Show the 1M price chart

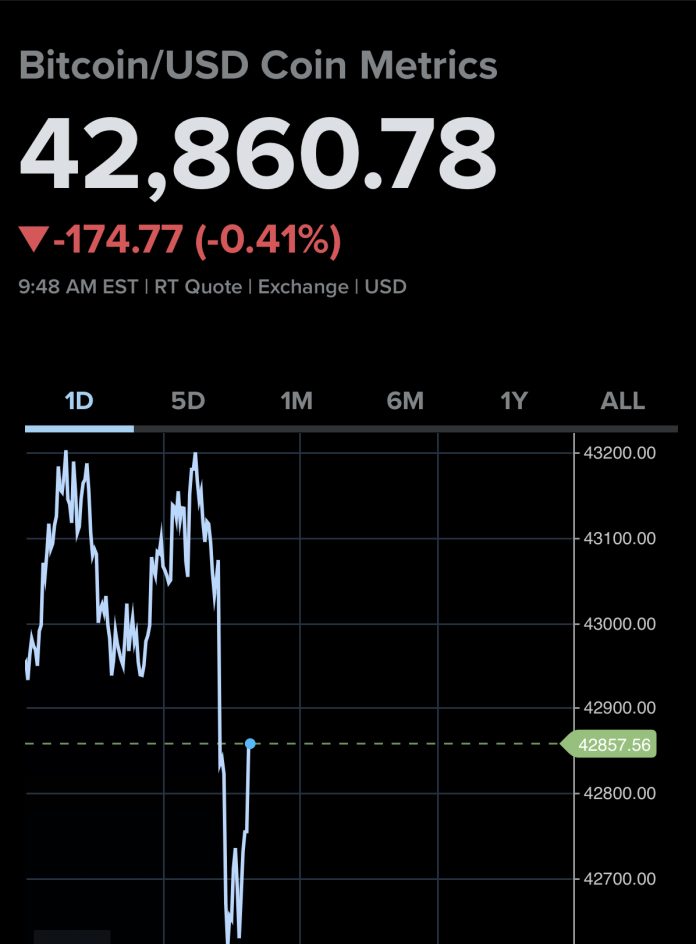(x=296, y=402)
